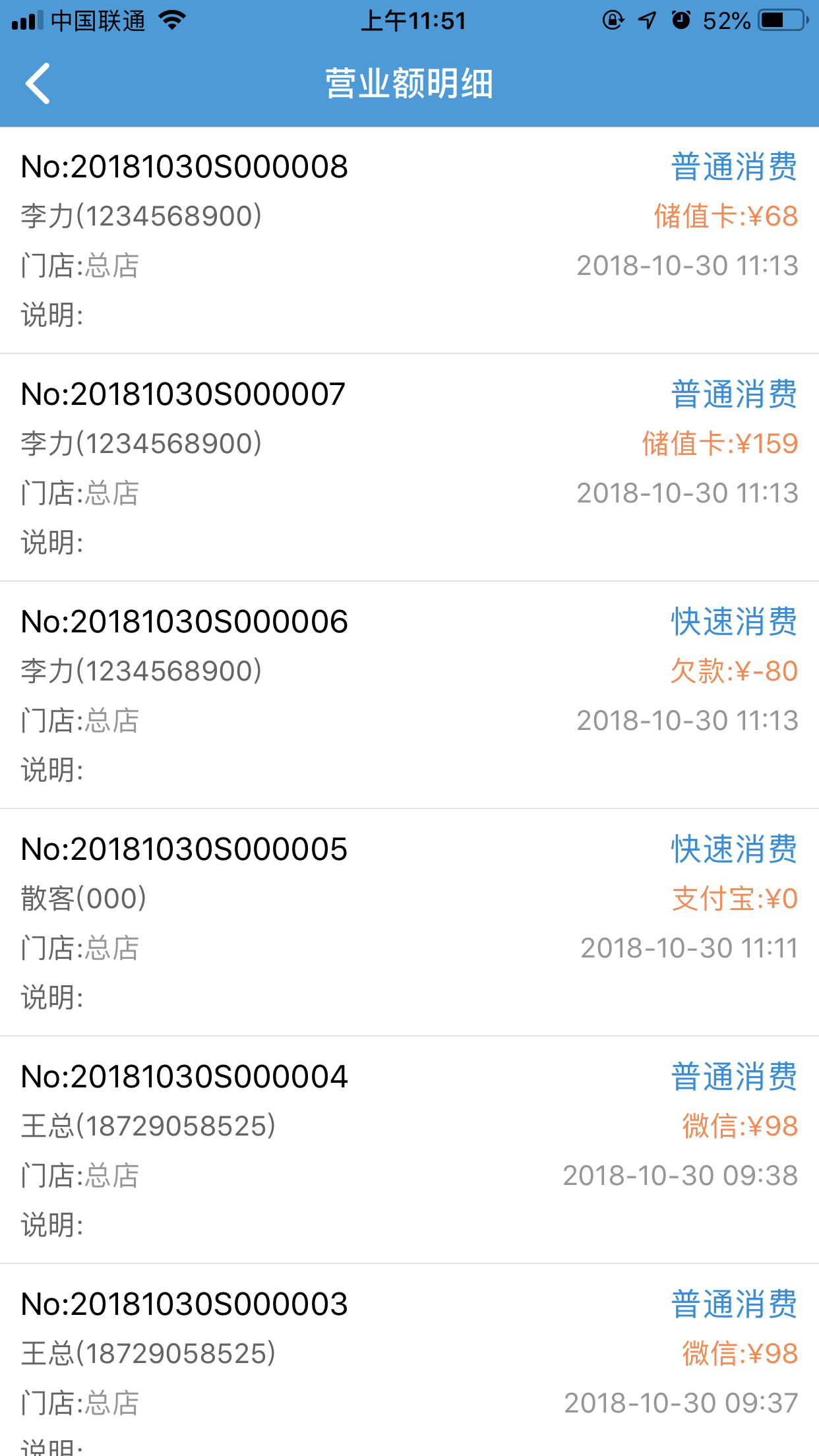Open order No:20181030S000004

click(x=409, y=1150)
